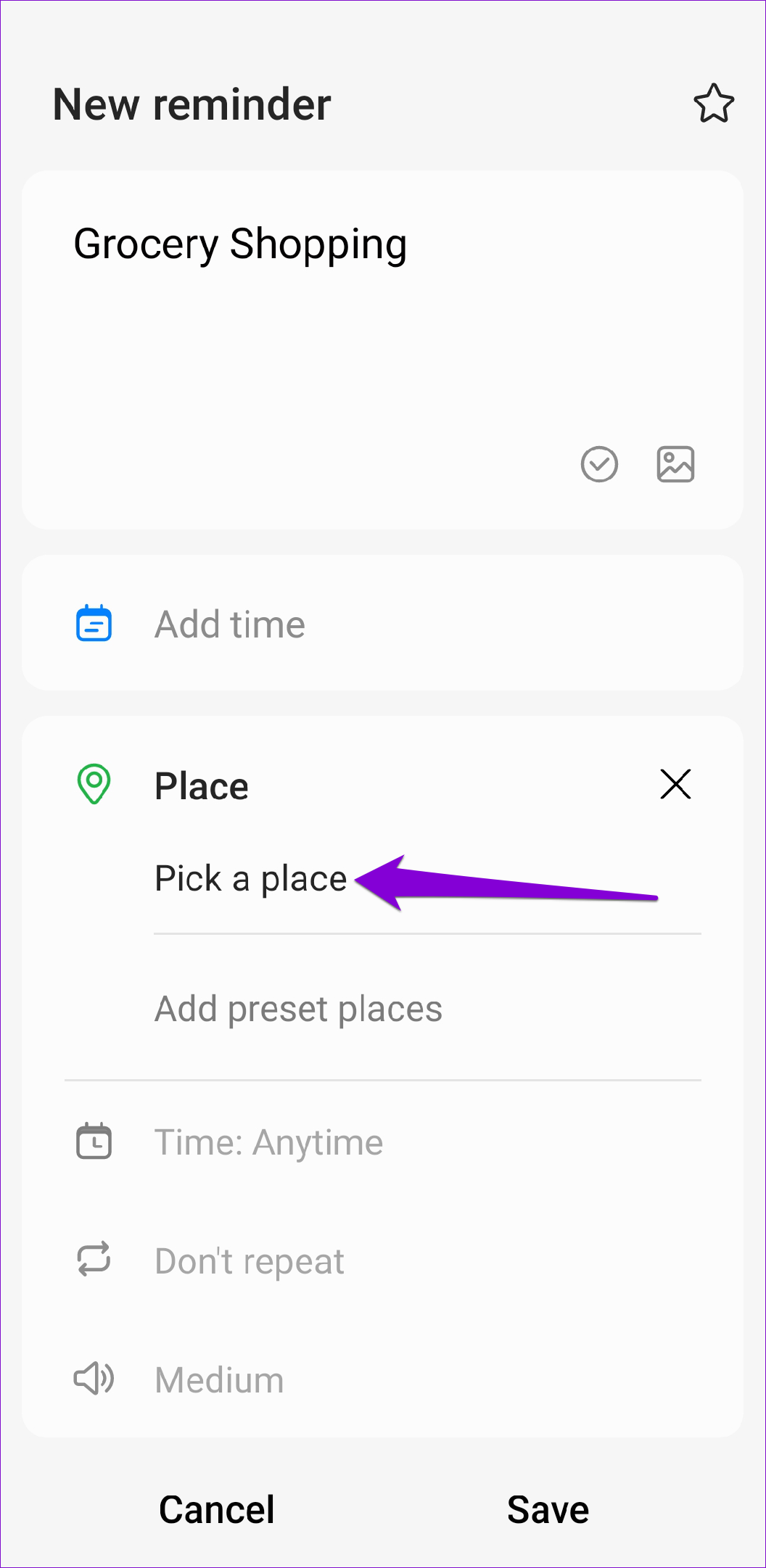Save the reminder
766x1568 pixels.
tap(548, 1509)
